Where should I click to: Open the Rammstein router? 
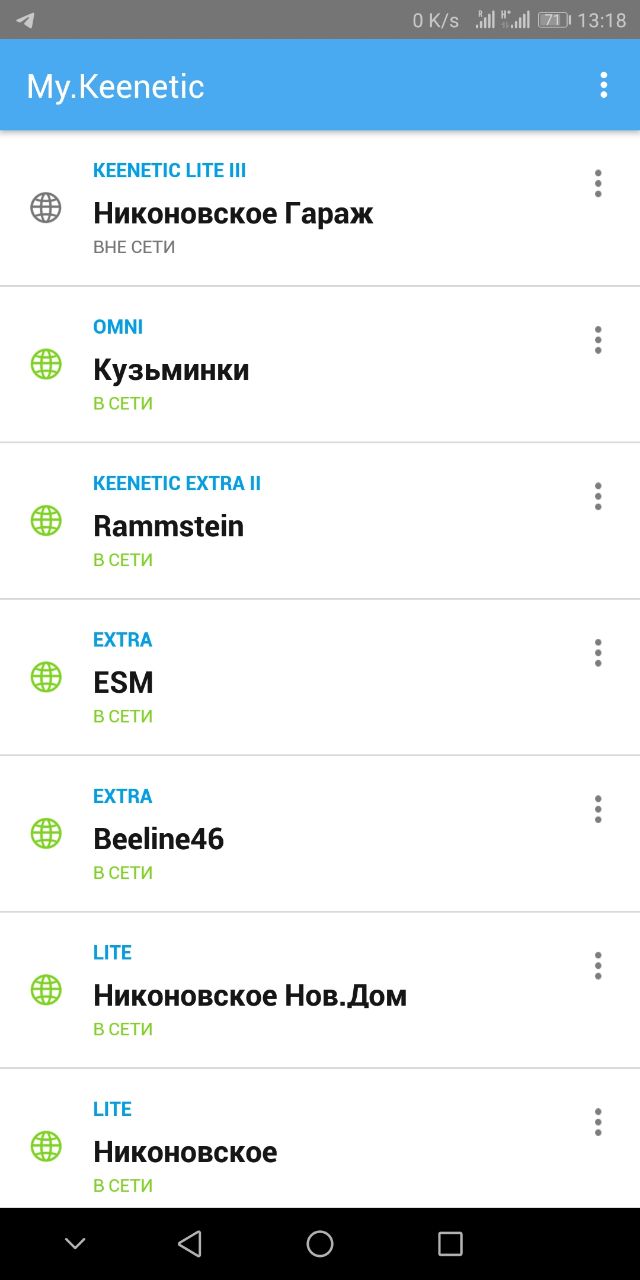click(320, 521)
